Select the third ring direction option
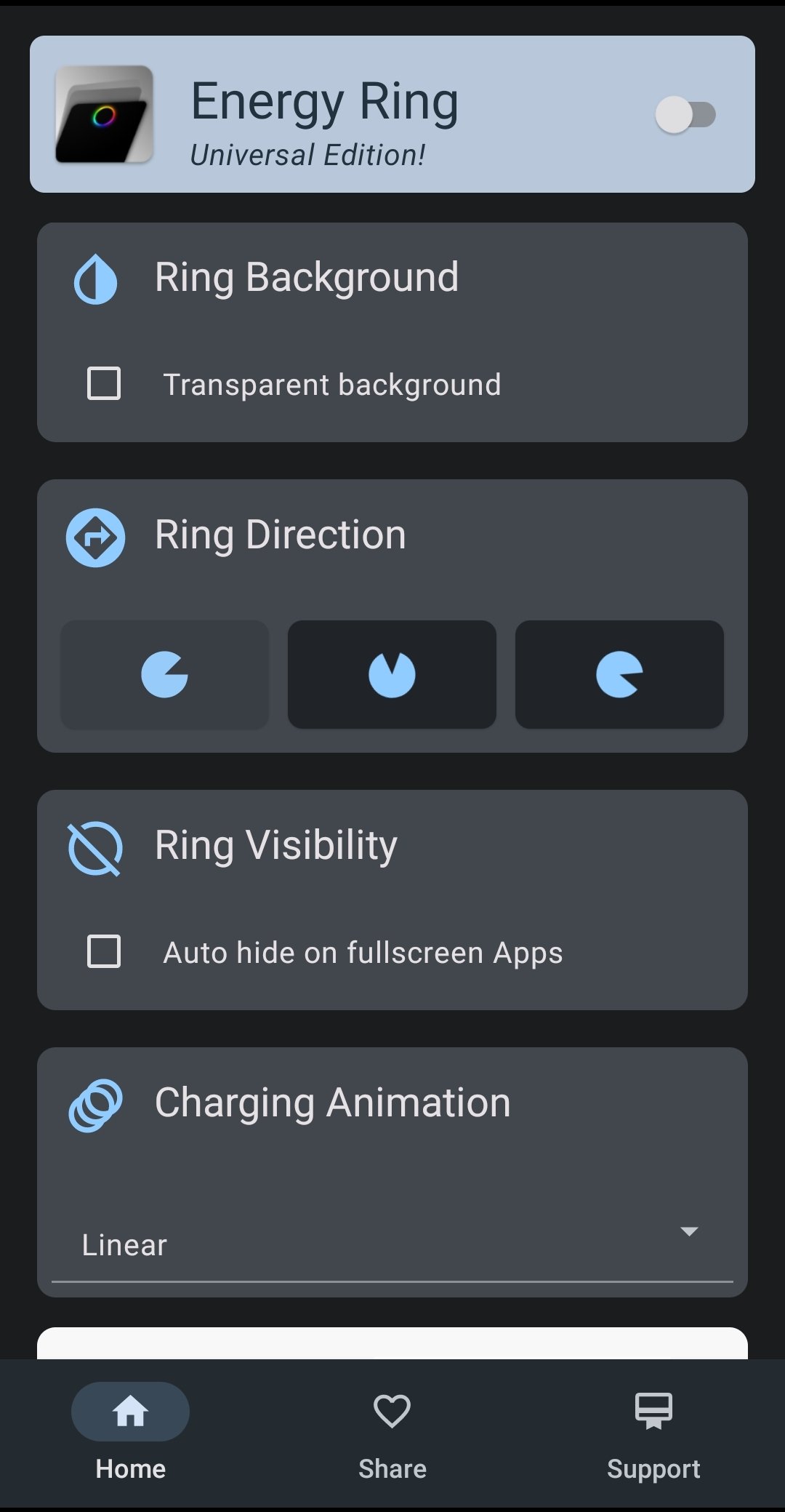 (x=619, y=674)
